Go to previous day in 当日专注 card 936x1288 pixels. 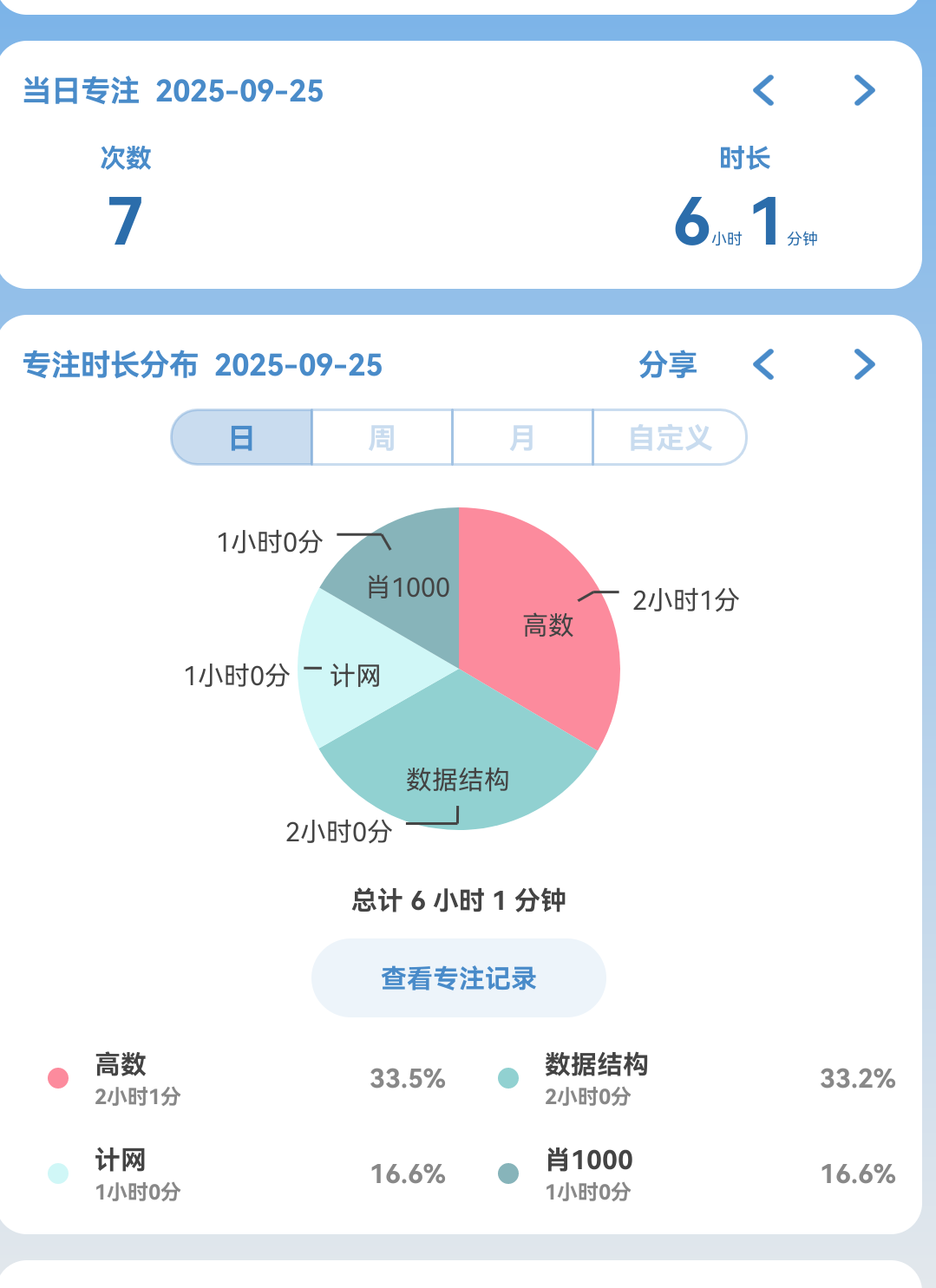point(763,90)
